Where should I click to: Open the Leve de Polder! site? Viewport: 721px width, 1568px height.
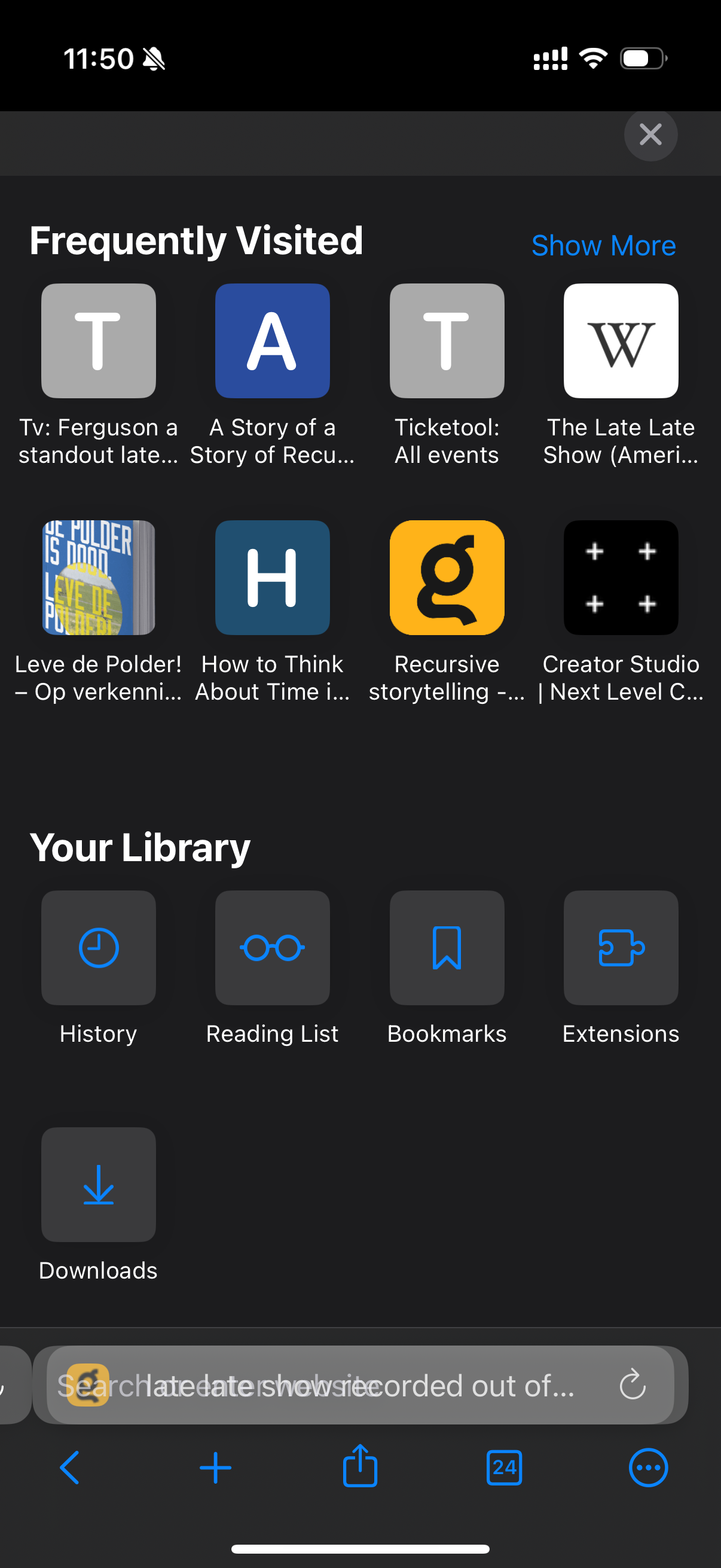tap(99, 577)
